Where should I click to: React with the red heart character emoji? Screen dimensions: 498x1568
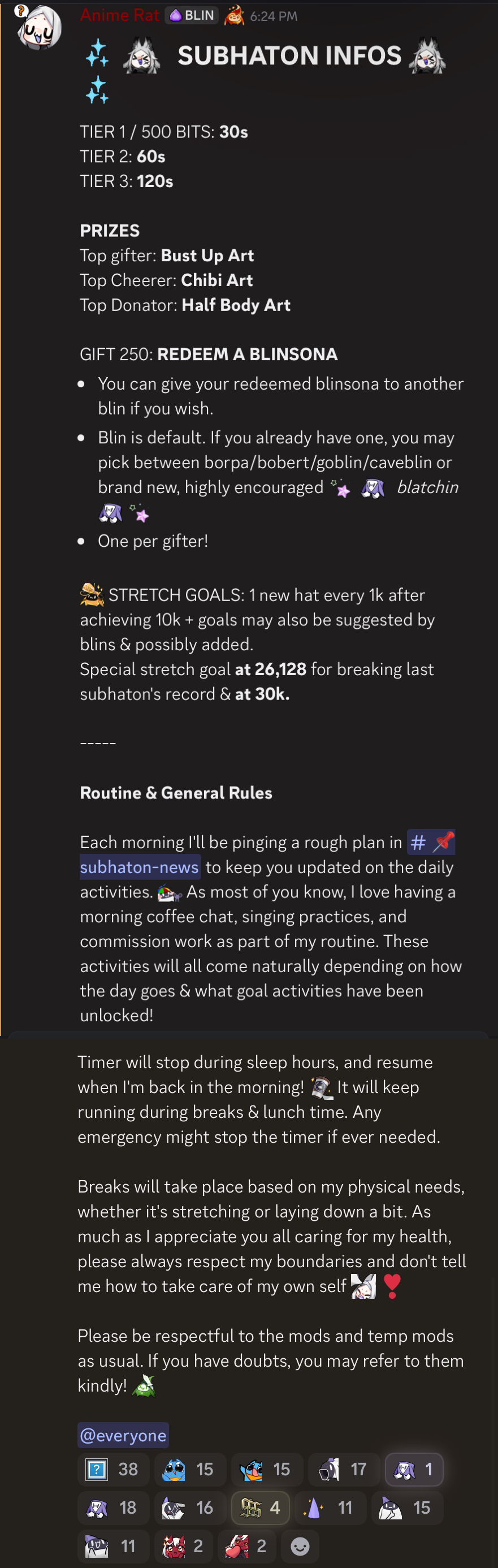coord(246,1546)
